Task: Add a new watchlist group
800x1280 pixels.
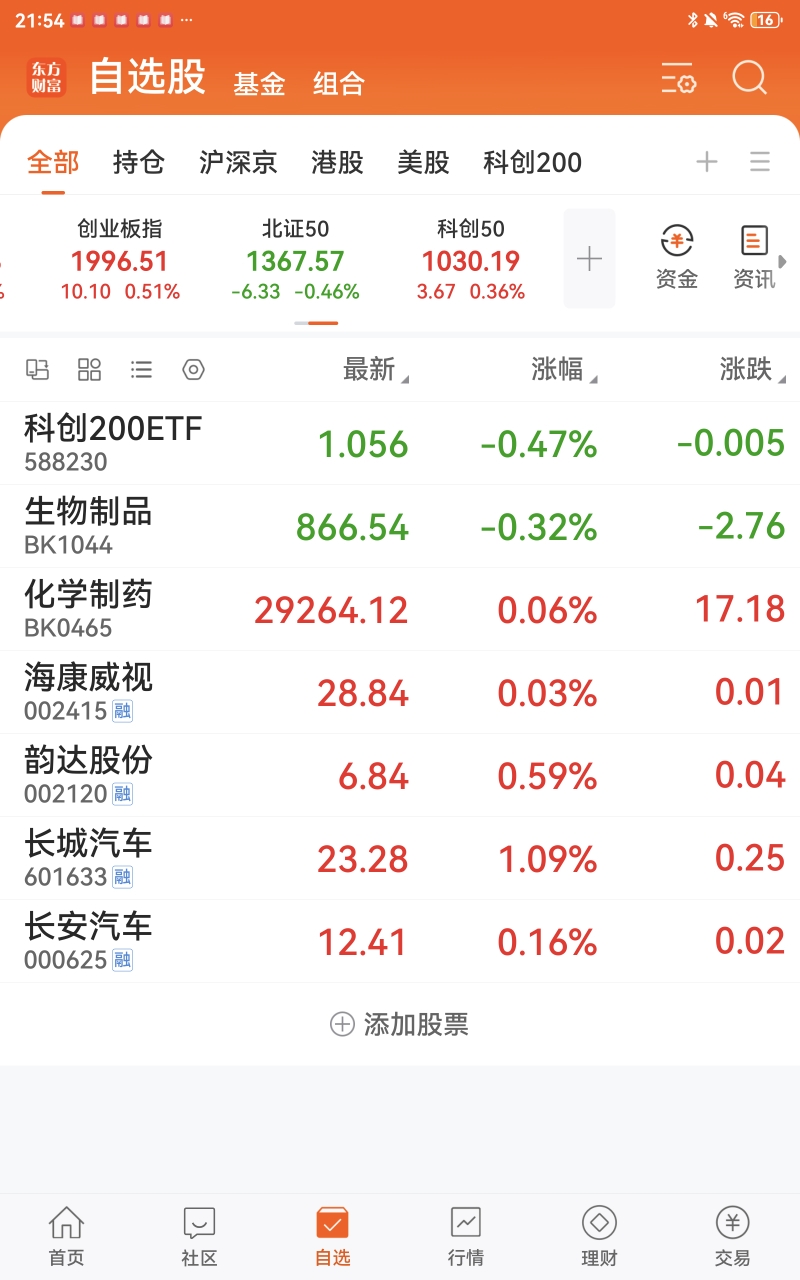Action: tap(707, 162)
